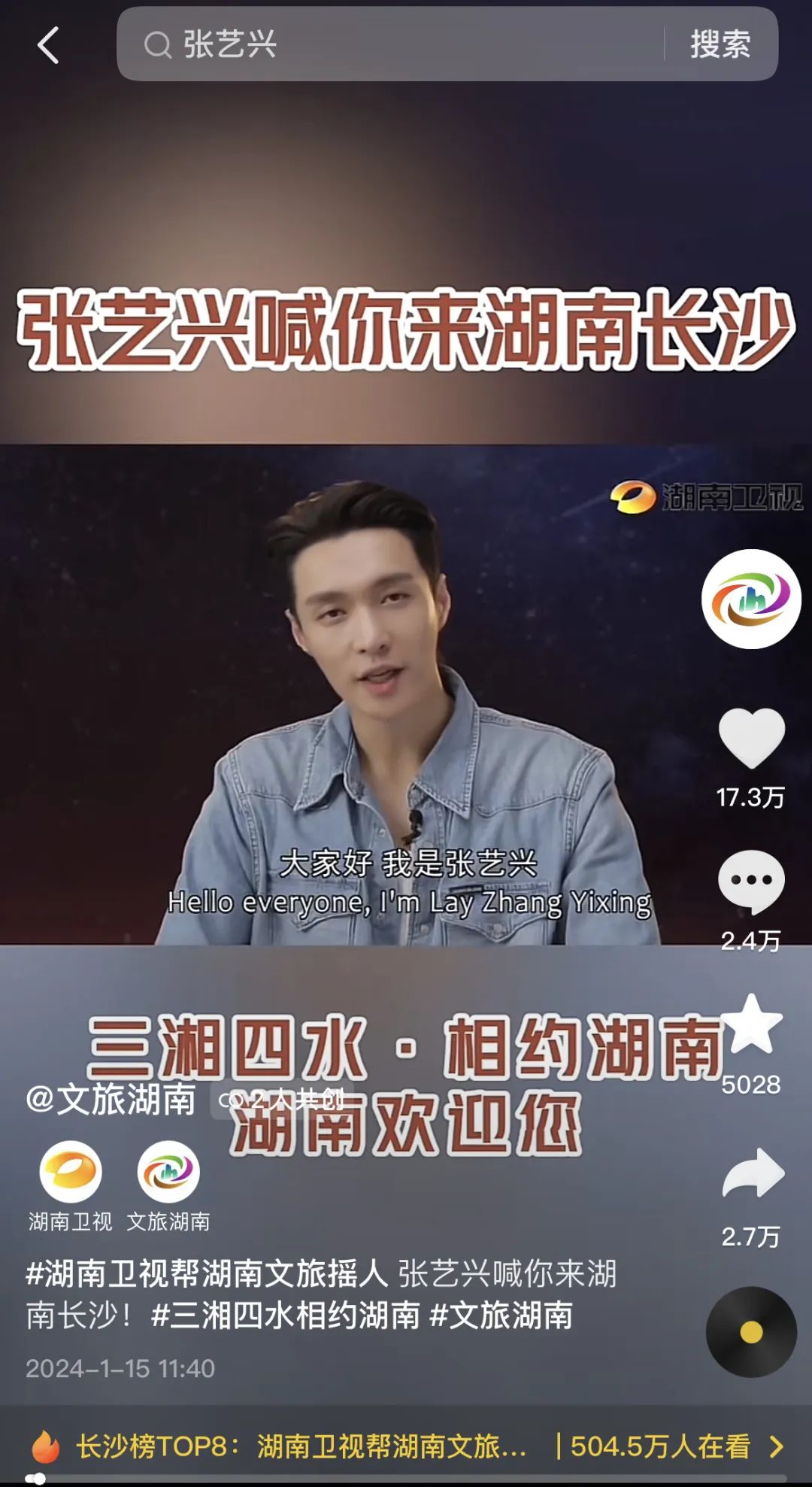Open the 2人共创 co-creators chip
Screen dimensions: 812x1487
pyautogui.click(x=281, y=1100)
